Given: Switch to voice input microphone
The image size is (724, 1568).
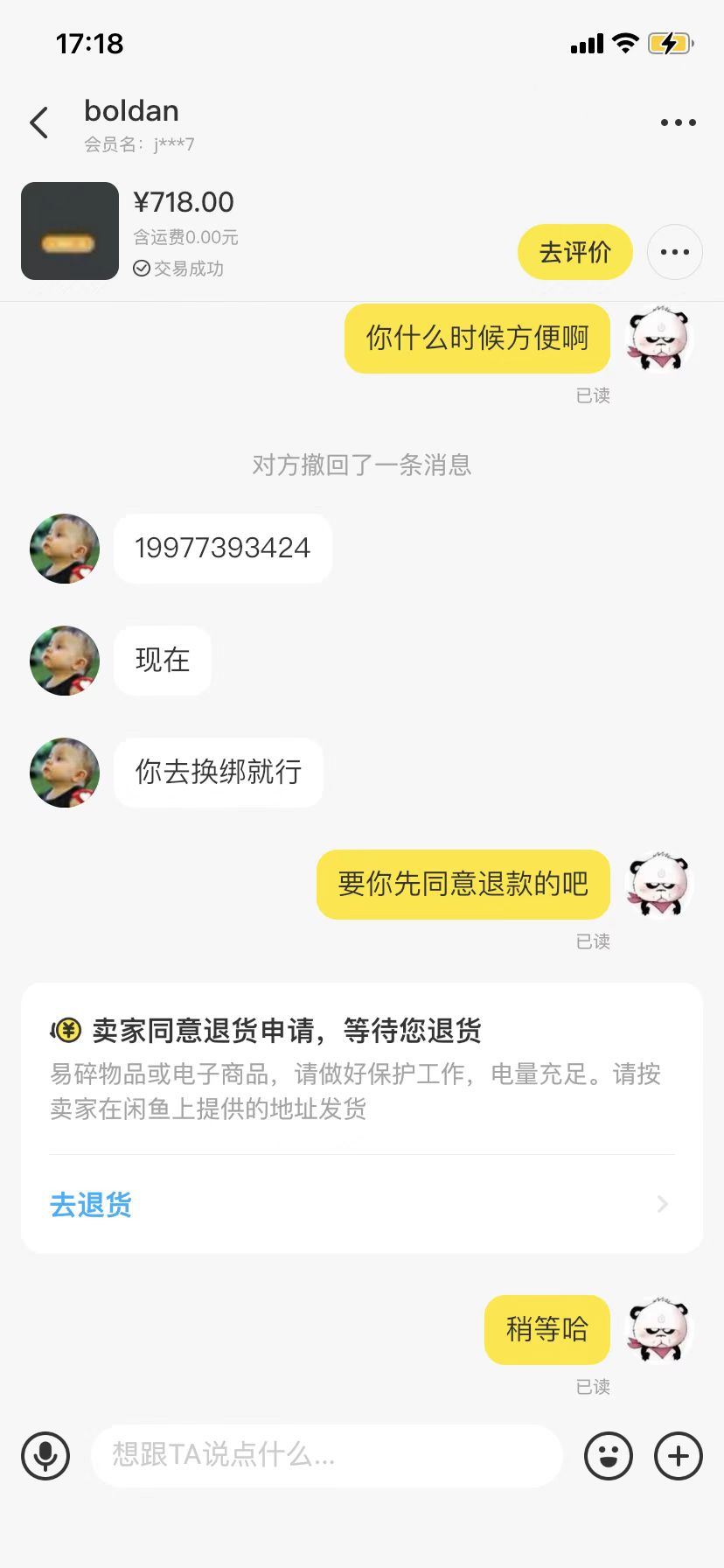Looking at the screenshot, I should [x=45, y=1456].
